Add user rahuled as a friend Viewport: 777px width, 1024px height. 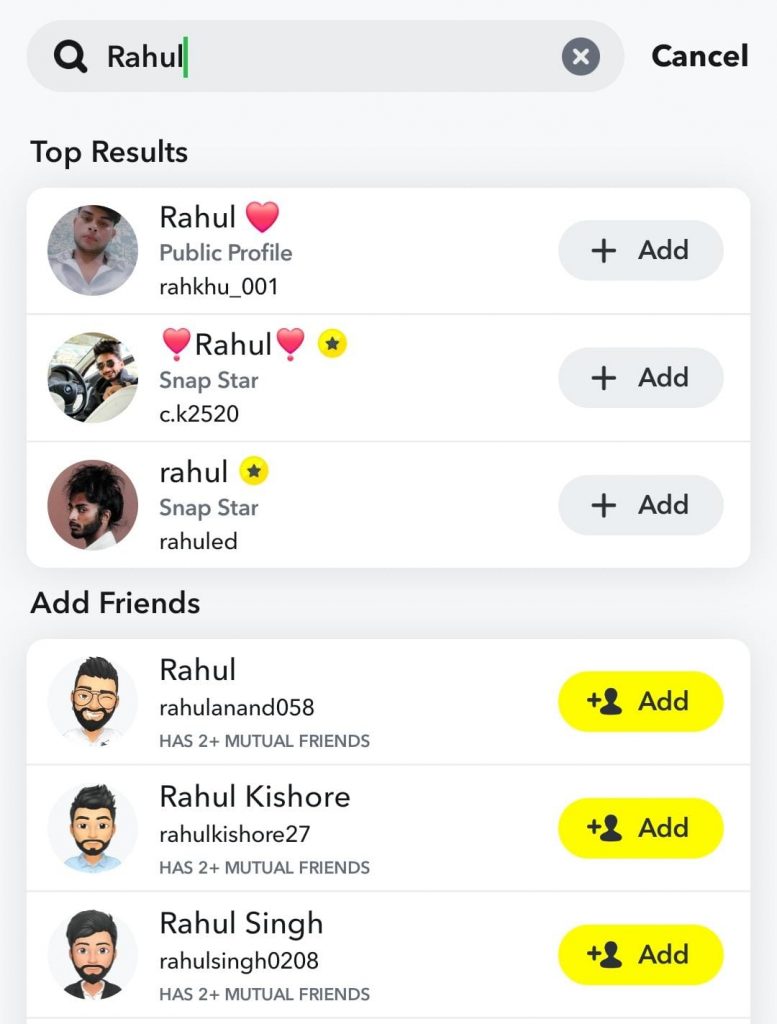tap(640, 504)
